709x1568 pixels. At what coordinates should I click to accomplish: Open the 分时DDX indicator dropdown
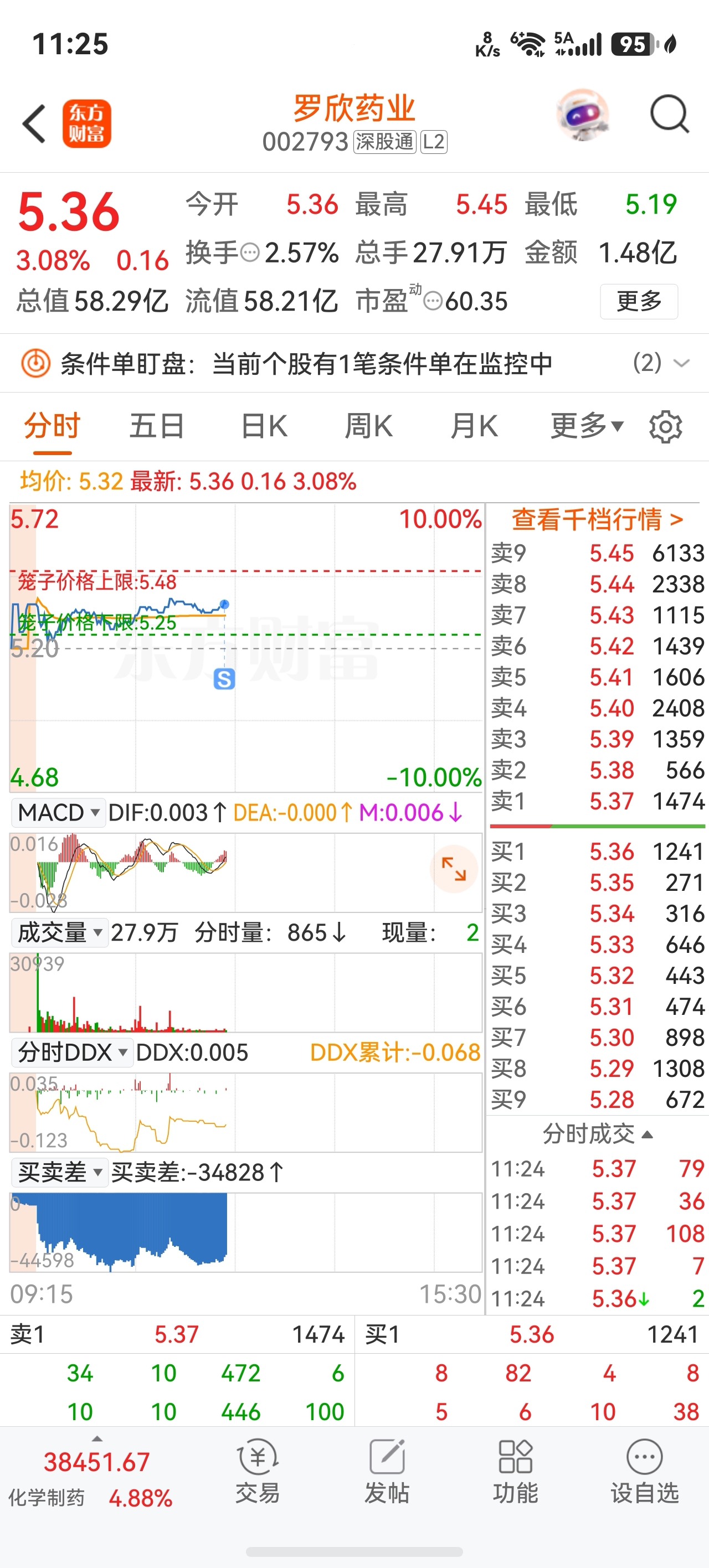72,1053
